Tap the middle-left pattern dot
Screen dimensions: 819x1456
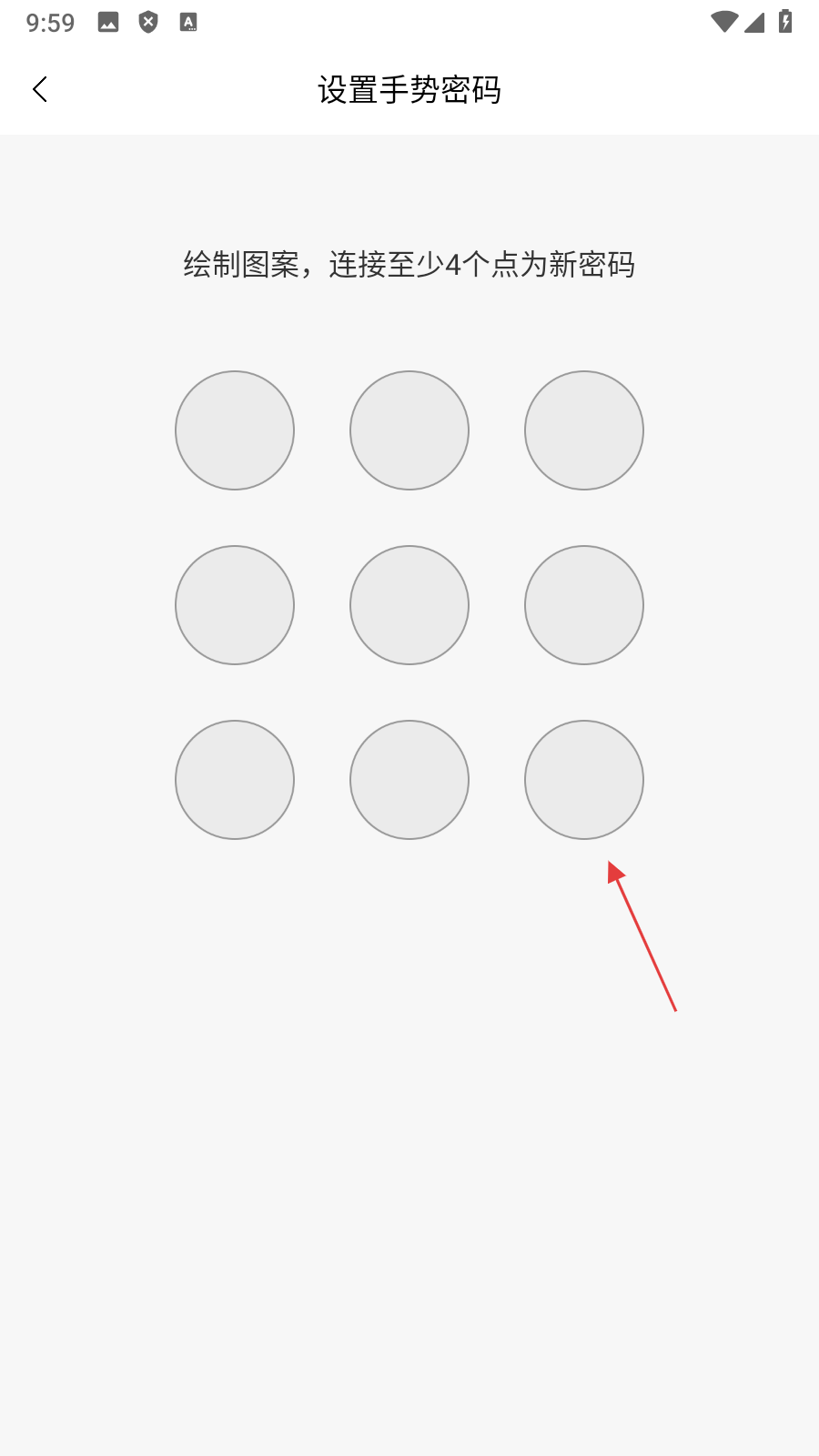click(235, 605)
